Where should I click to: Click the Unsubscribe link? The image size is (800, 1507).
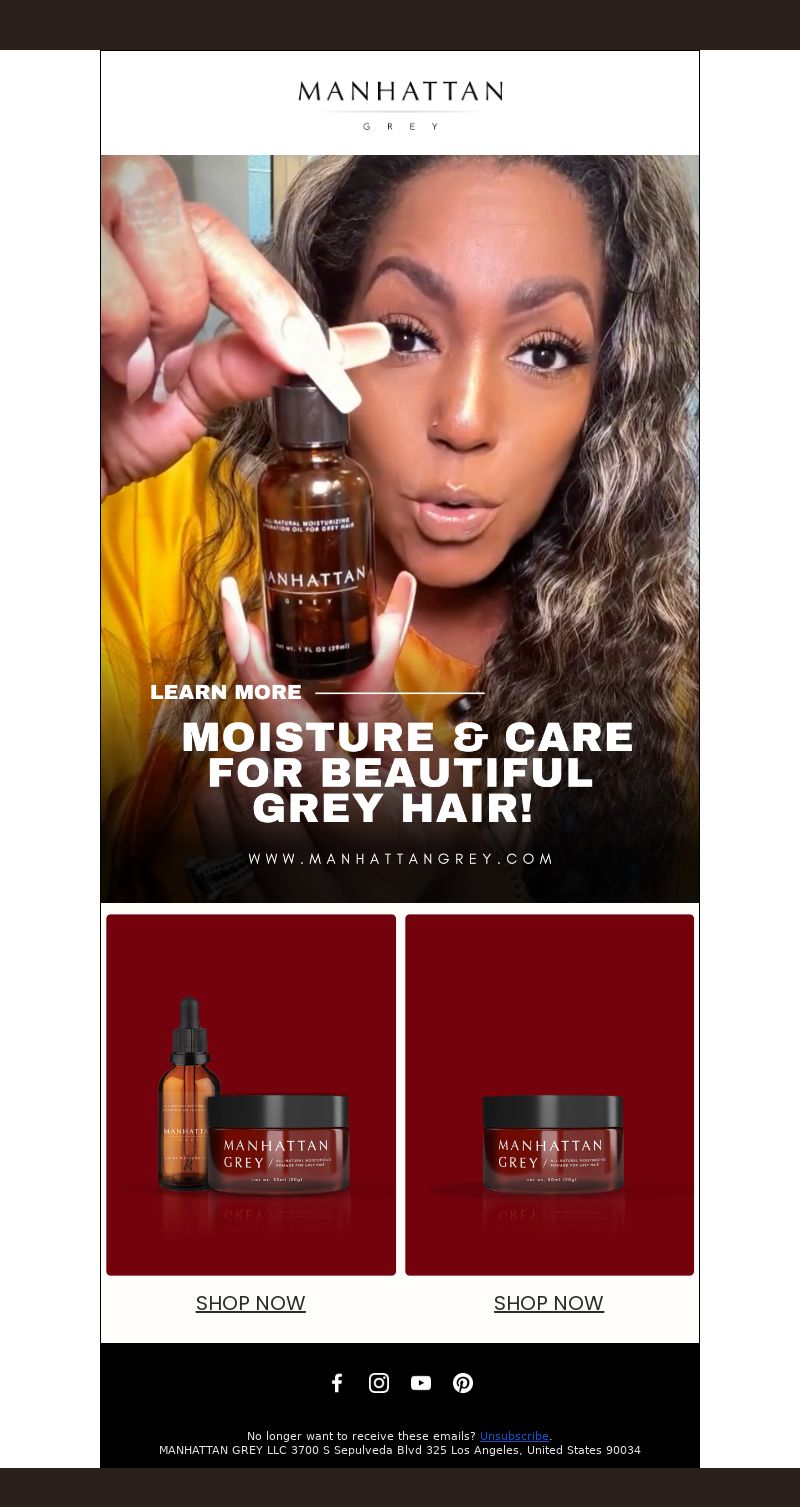(514, 1436)
